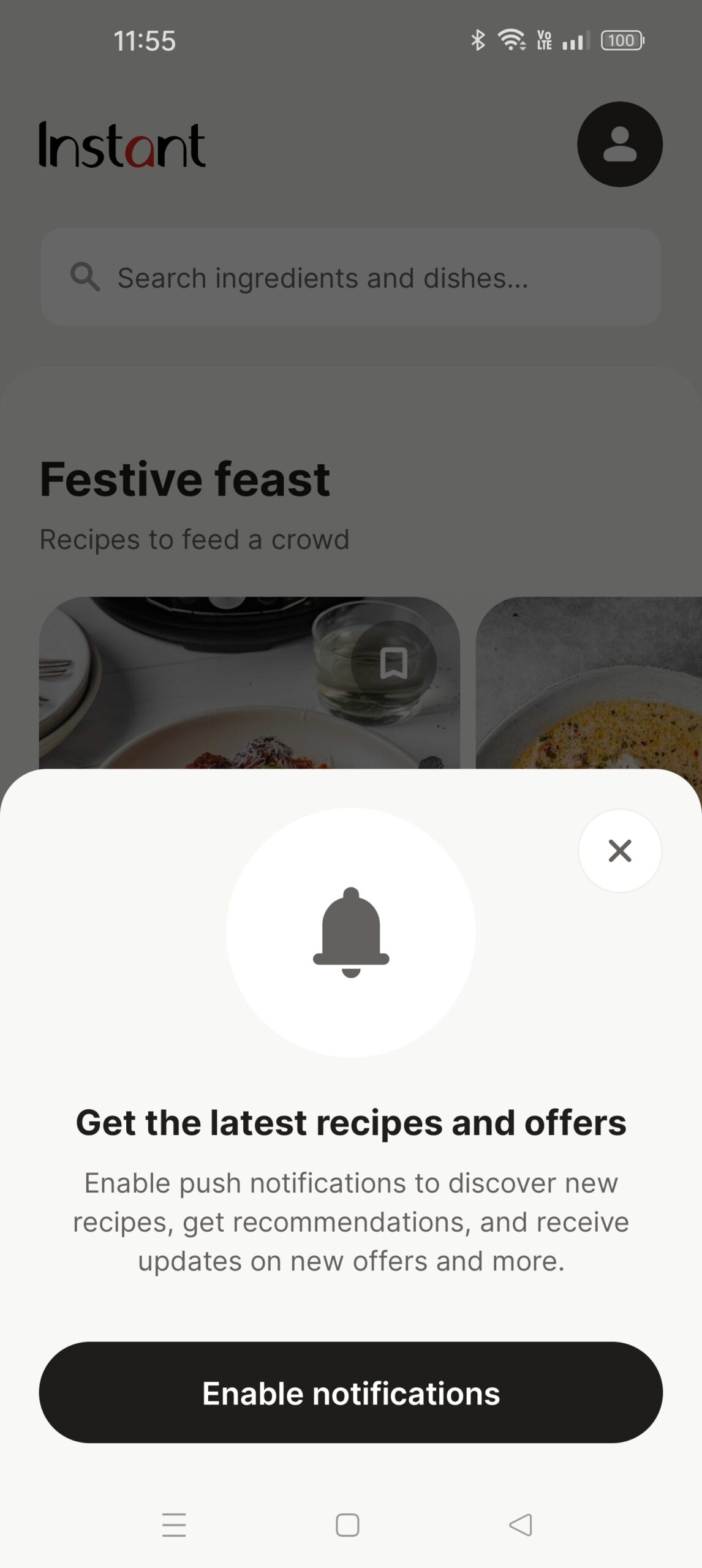Open the profile account icon
The image size is (702, 1568).
619,145
